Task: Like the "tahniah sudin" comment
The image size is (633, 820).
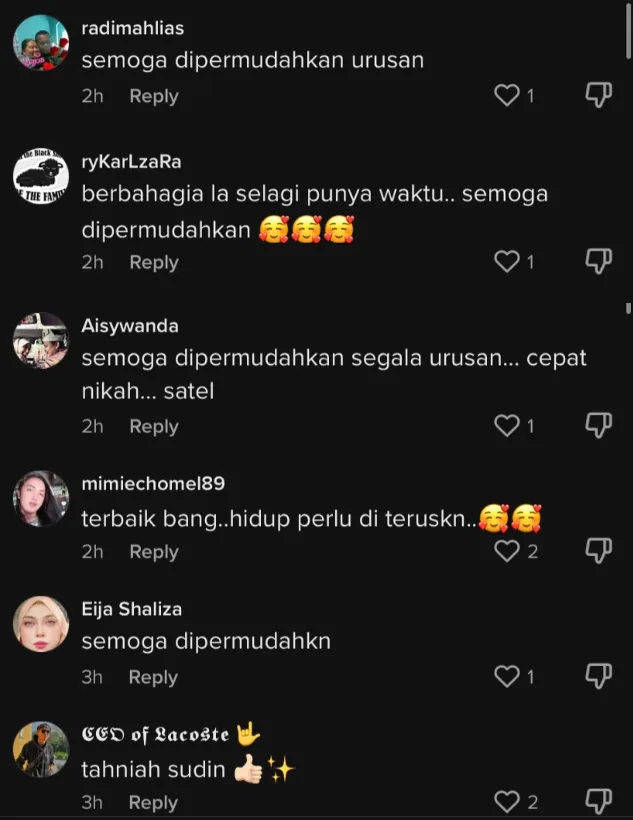Action: point(508,802)
